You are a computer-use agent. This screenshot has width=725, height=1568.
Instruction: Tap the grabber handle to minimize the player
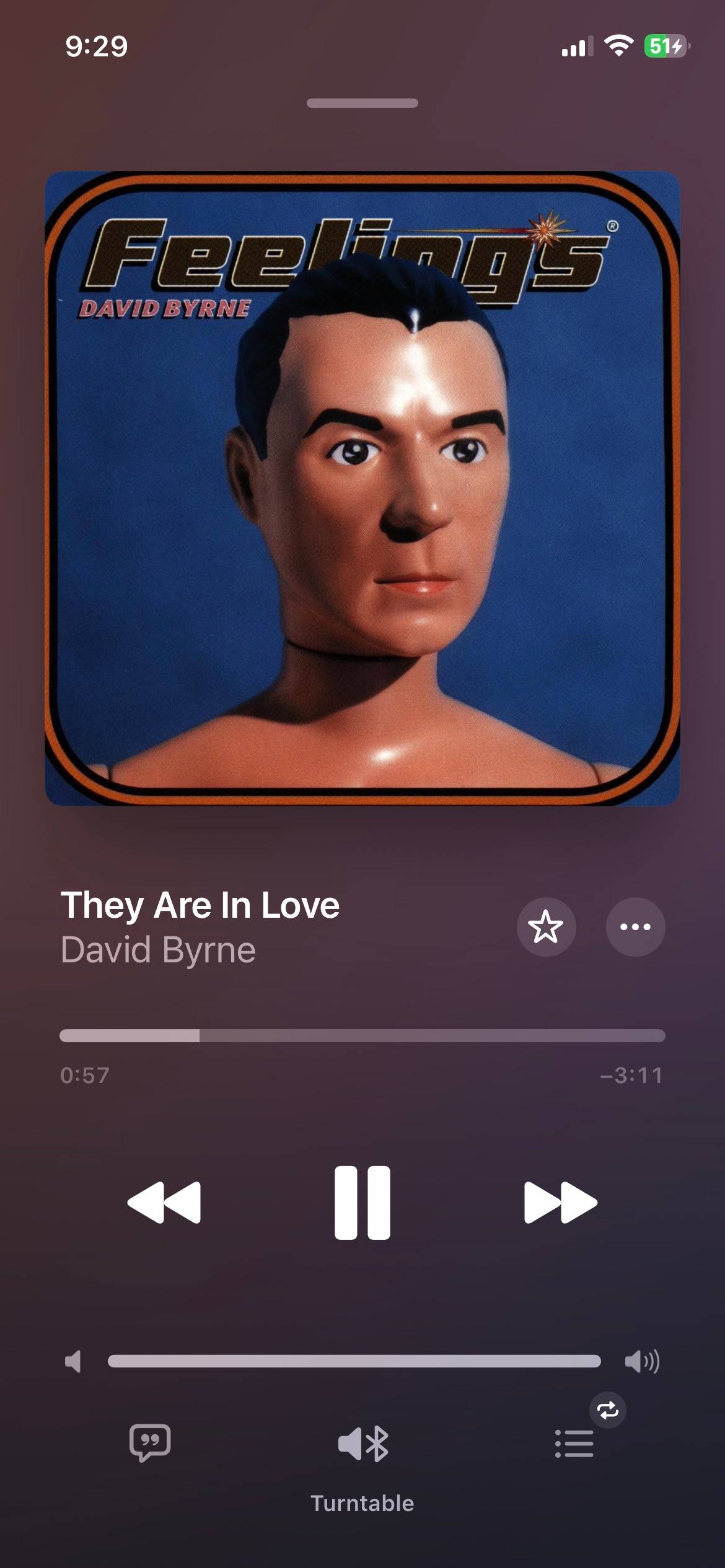tap(362, 103)
